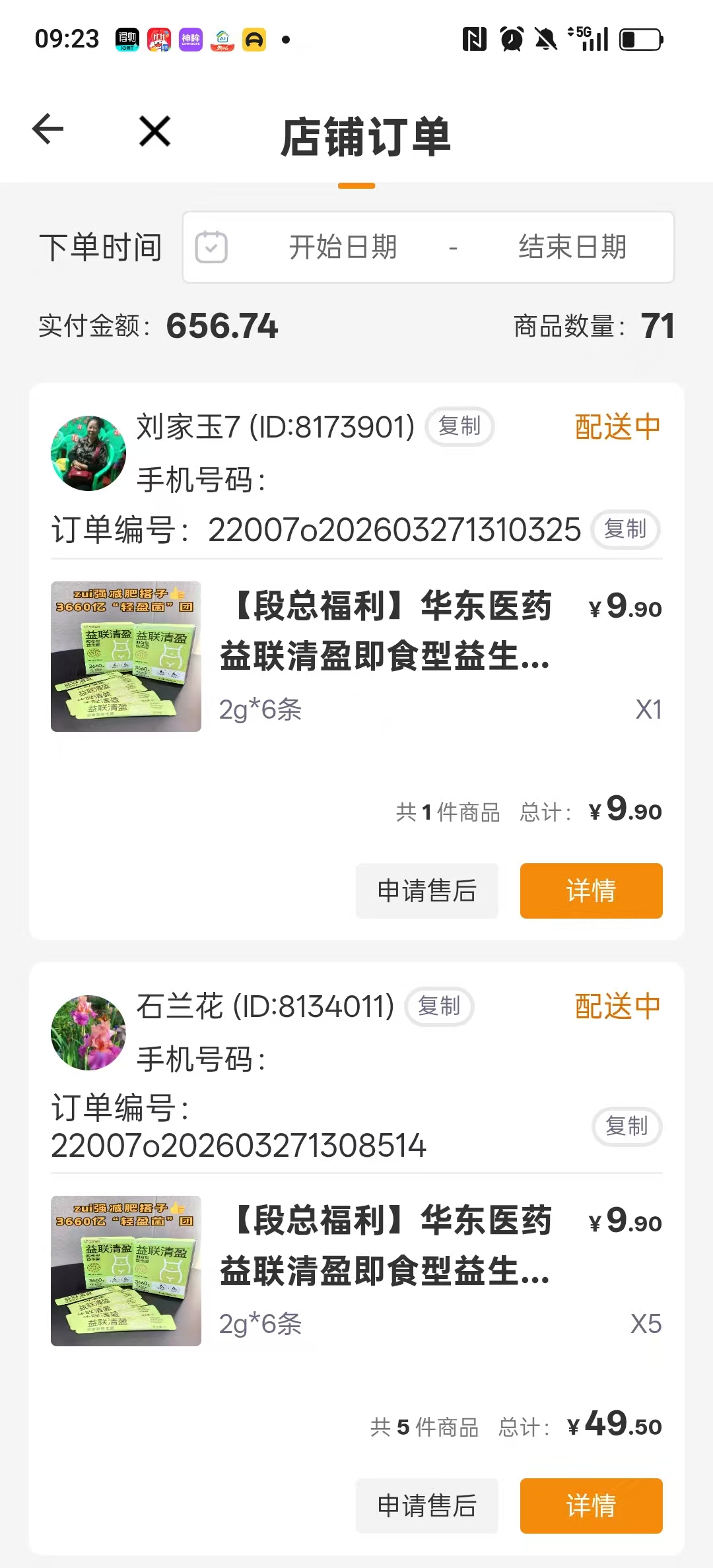
Task: Copy order number ending 1308514
Action: point(627,1127)
